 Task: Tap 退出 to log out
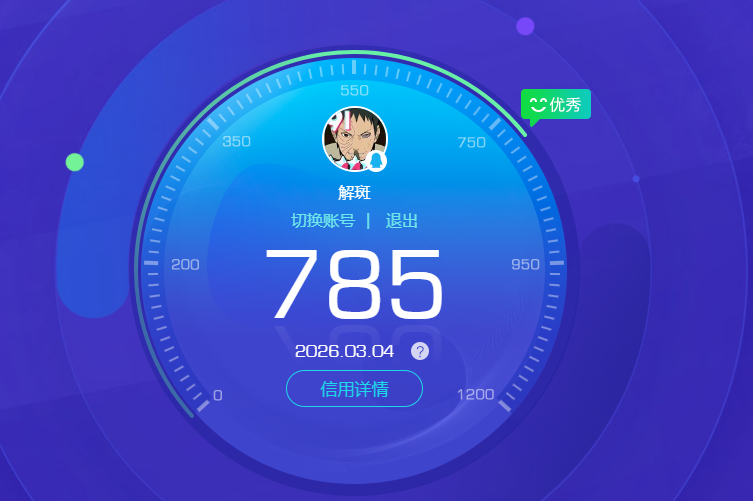coord(401,221)
